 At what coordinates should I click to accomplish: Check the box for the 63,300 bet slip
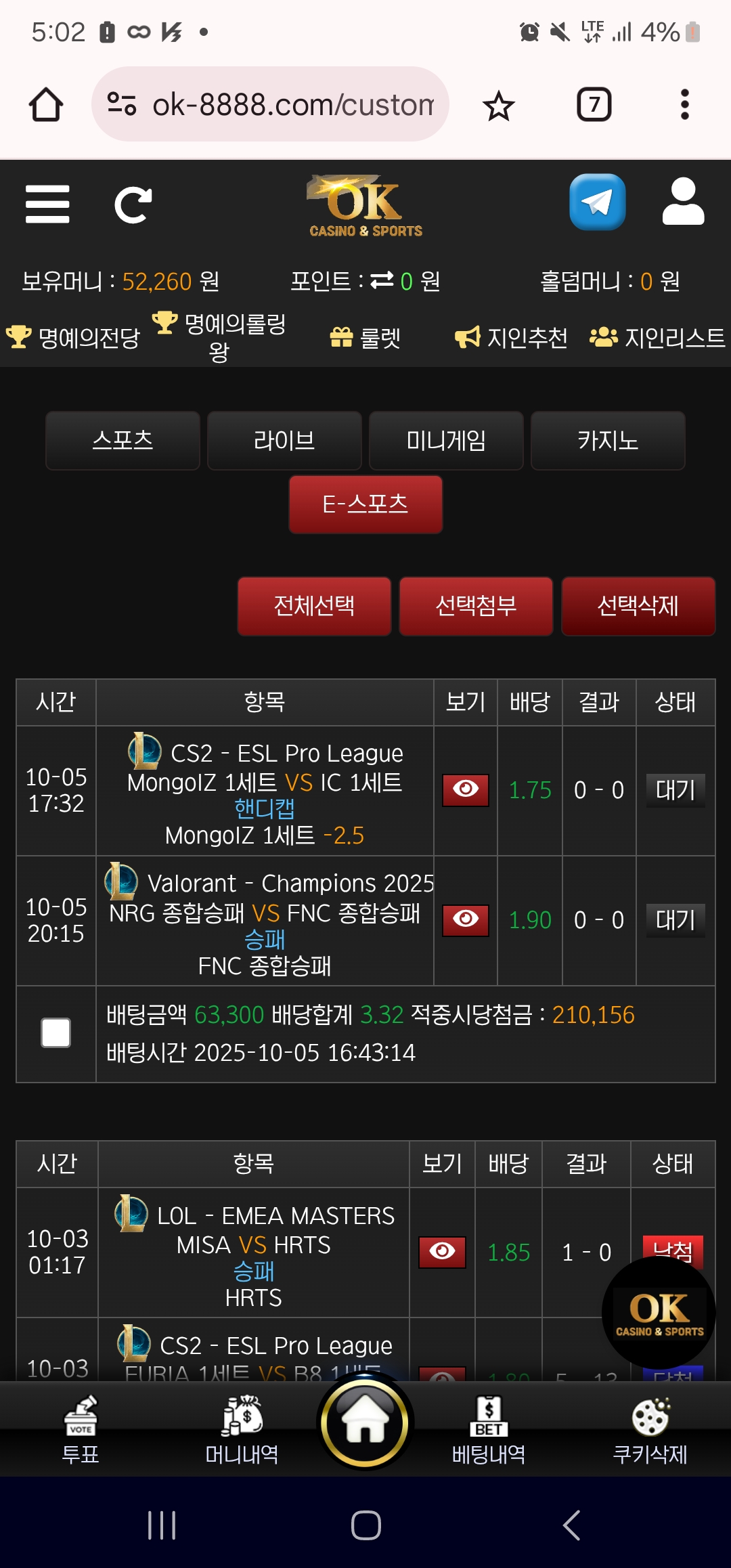[56, 1033]
